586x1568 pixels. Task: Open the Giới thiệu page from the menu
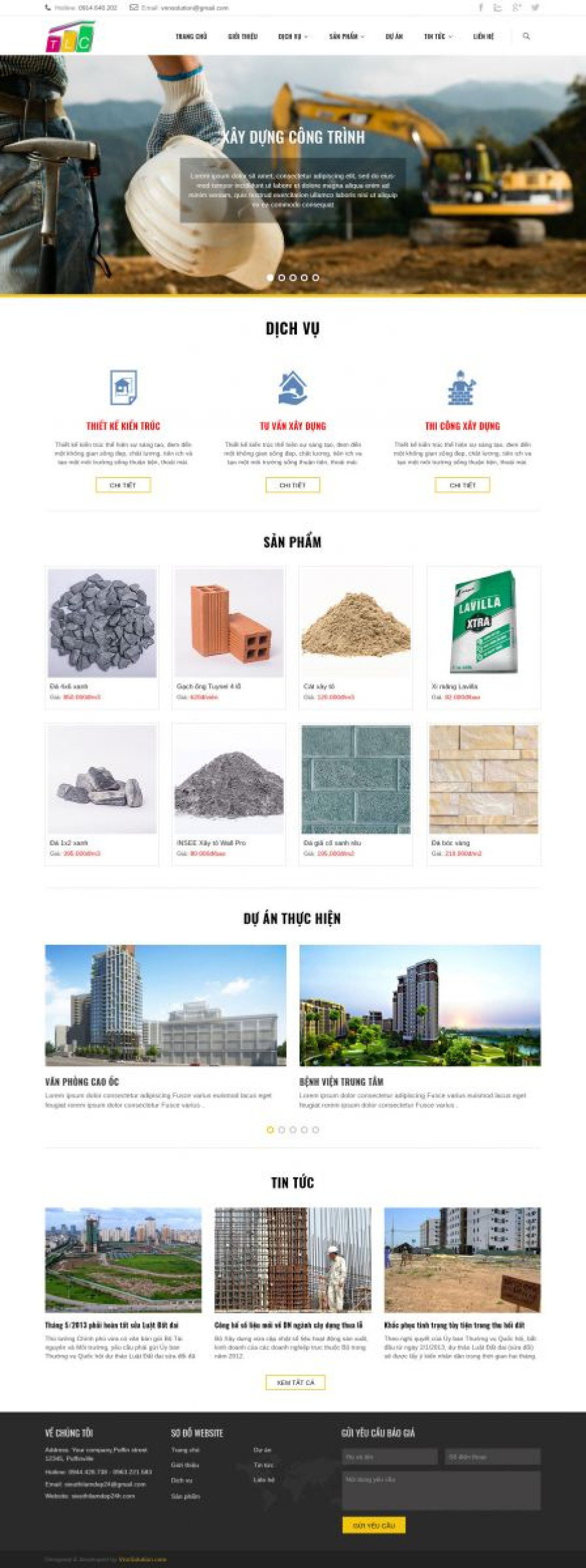242,36
